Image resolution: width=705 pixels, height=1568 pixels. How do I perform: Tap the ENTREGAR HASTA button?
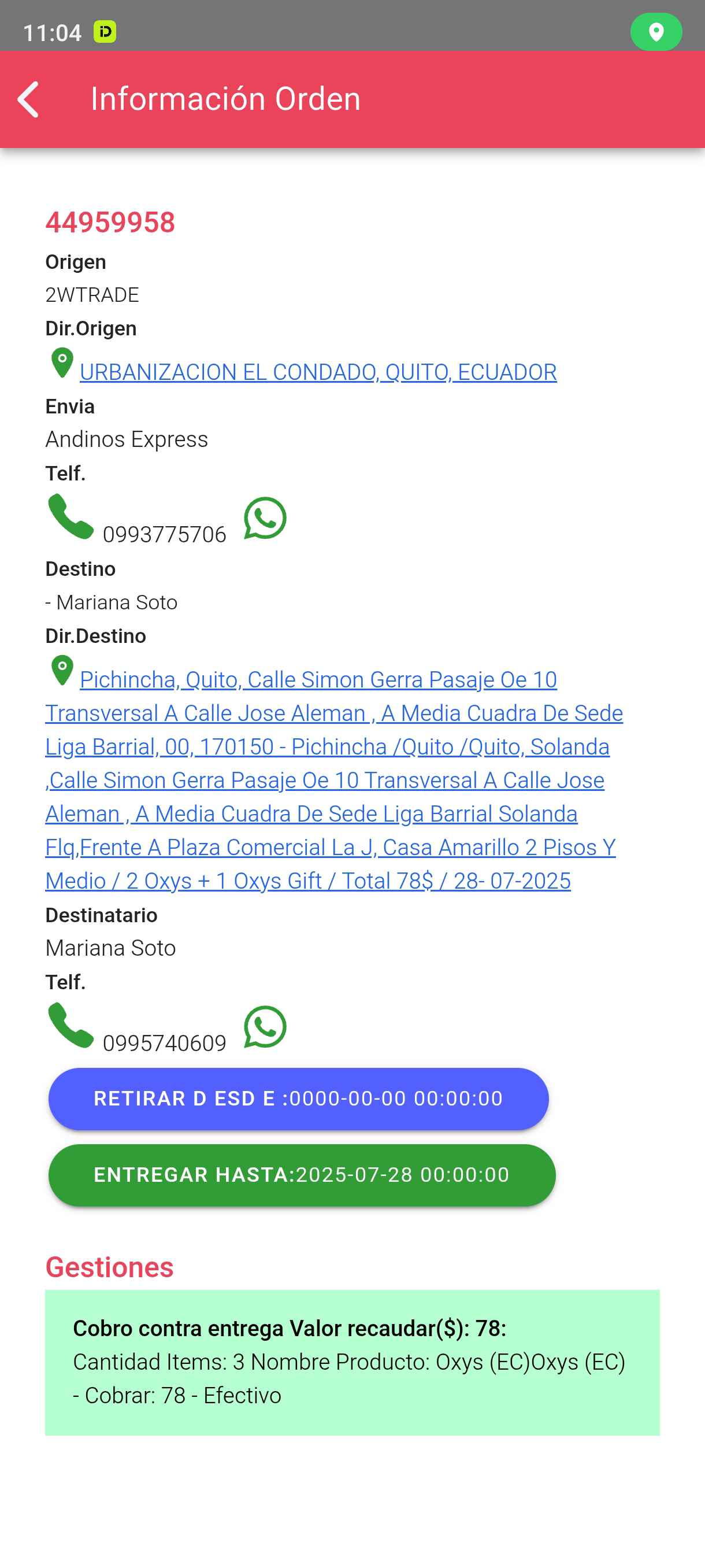pyautogui.click(x=302, y=1175)
